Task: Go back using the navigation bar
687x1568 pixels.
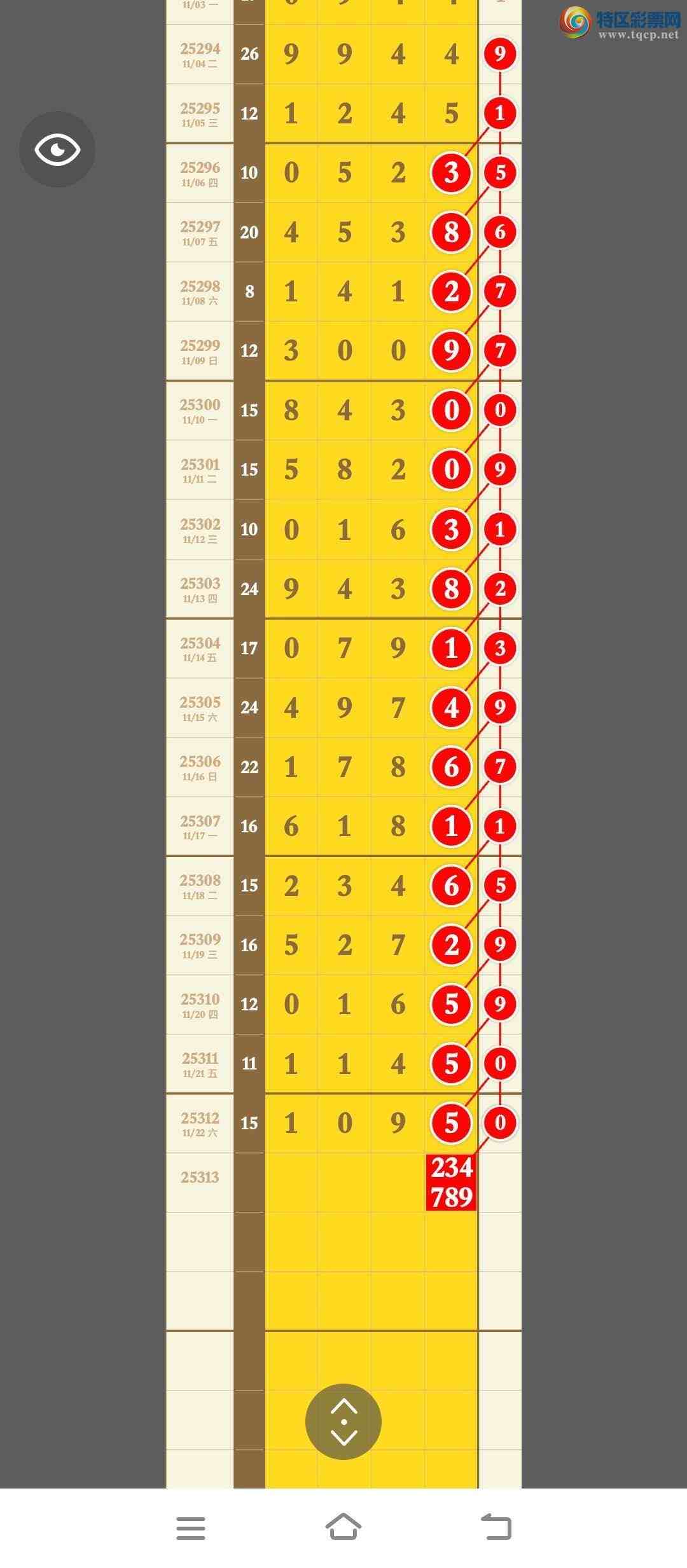Action: coord(496,1526)
